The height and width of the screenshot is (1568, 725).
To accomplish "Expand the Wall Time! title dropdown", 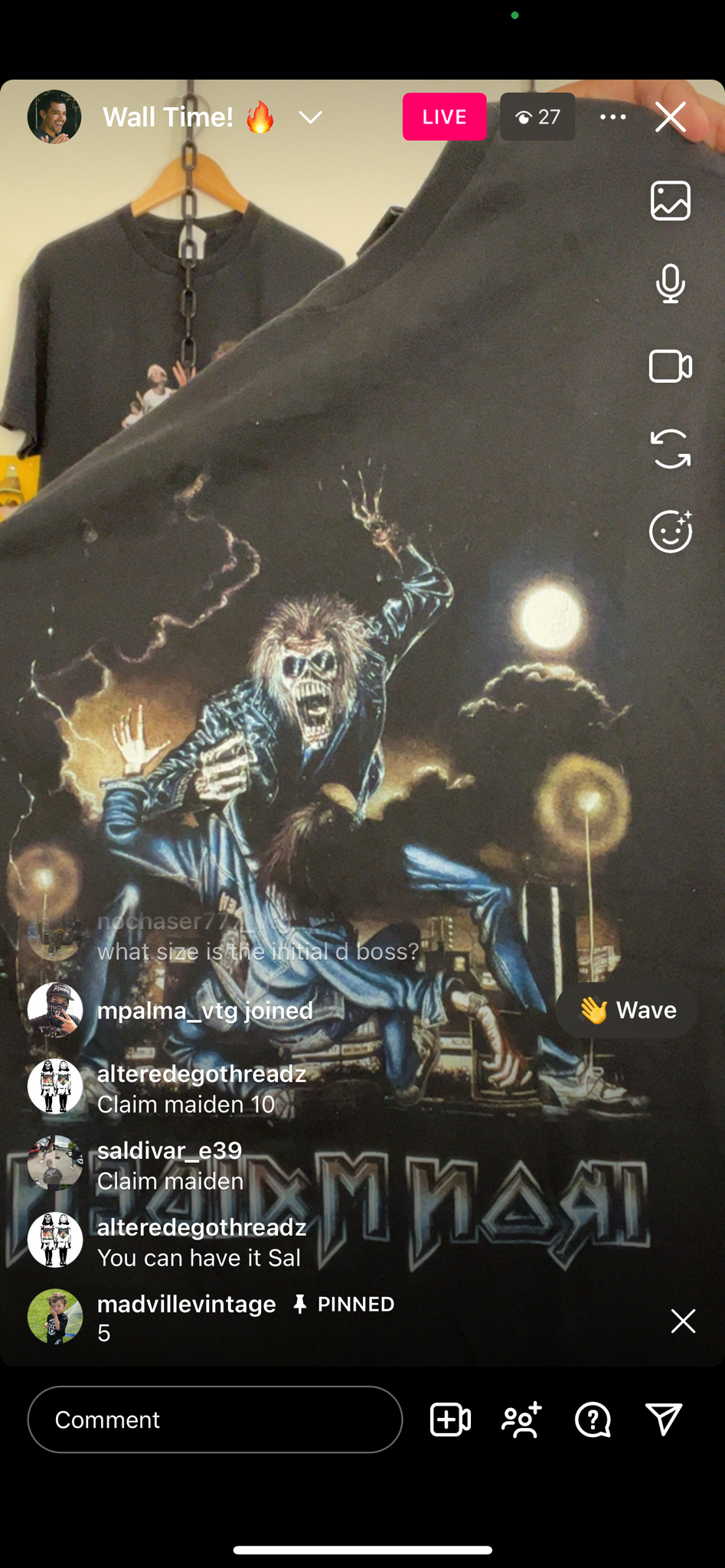I will click(310, 117).
